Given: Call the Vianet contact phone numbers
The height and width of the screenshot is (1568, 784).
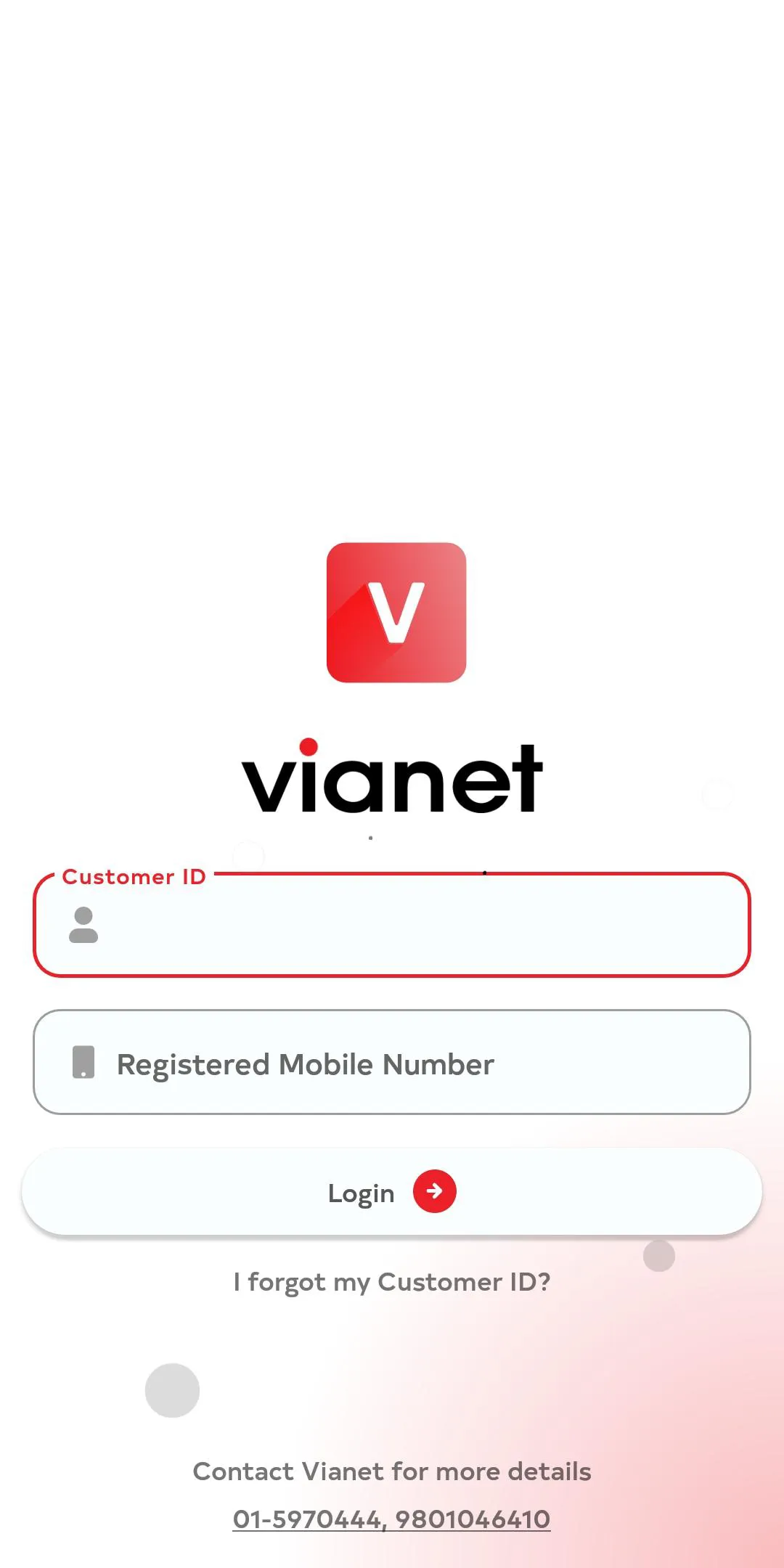Looking at the screenshot, I should 392,1519.
